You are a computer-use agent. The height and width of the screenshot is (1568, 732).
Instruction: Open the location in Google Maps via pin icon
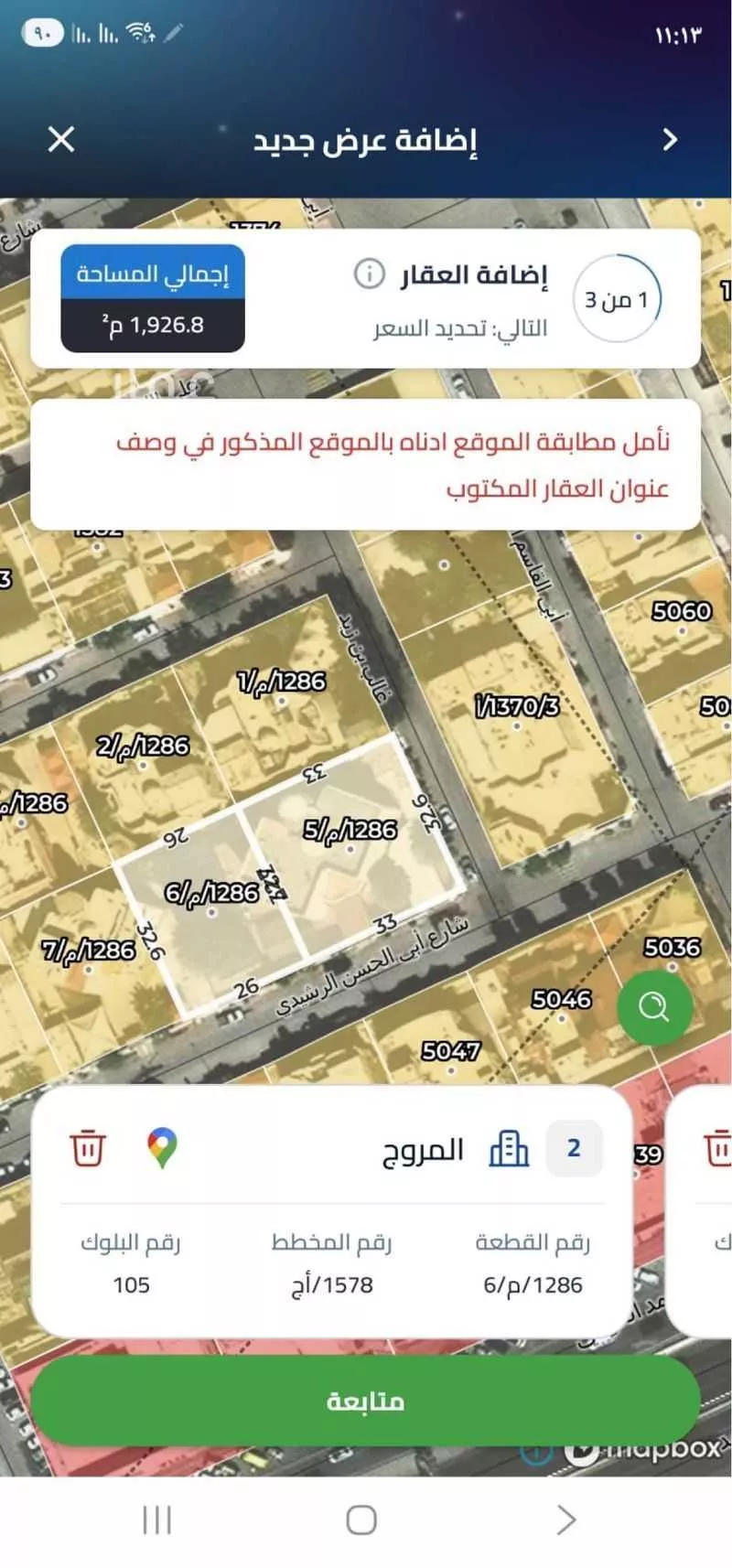click(163, 1148)
